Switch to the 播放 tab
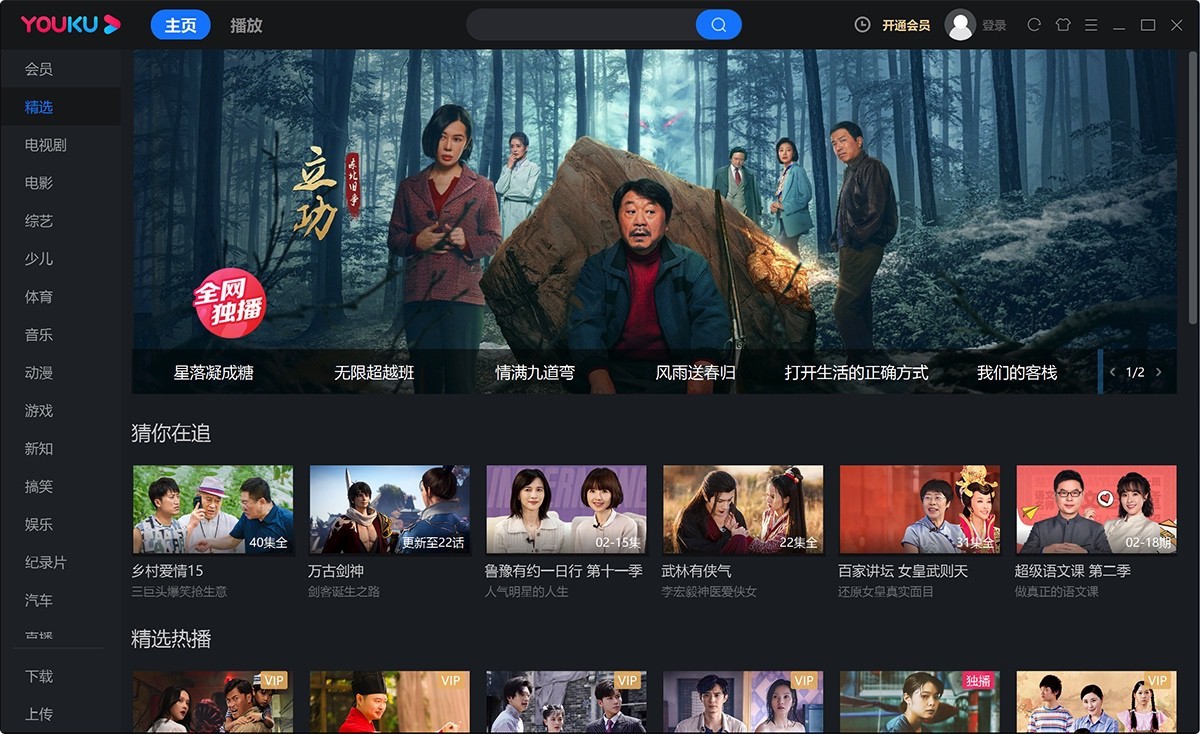 [x=246, y=25]
